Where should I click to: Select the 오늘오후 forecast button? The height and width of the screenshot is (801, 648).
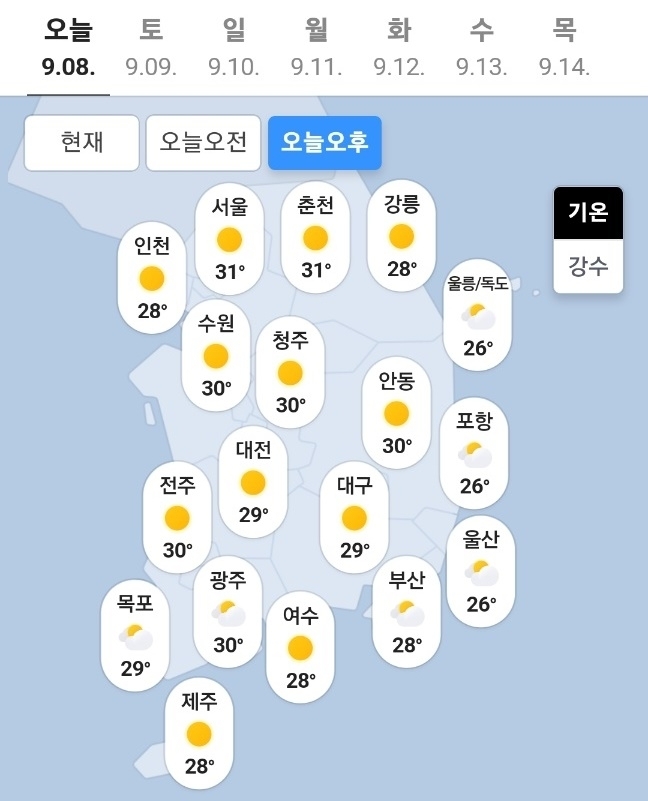[324, 143]
